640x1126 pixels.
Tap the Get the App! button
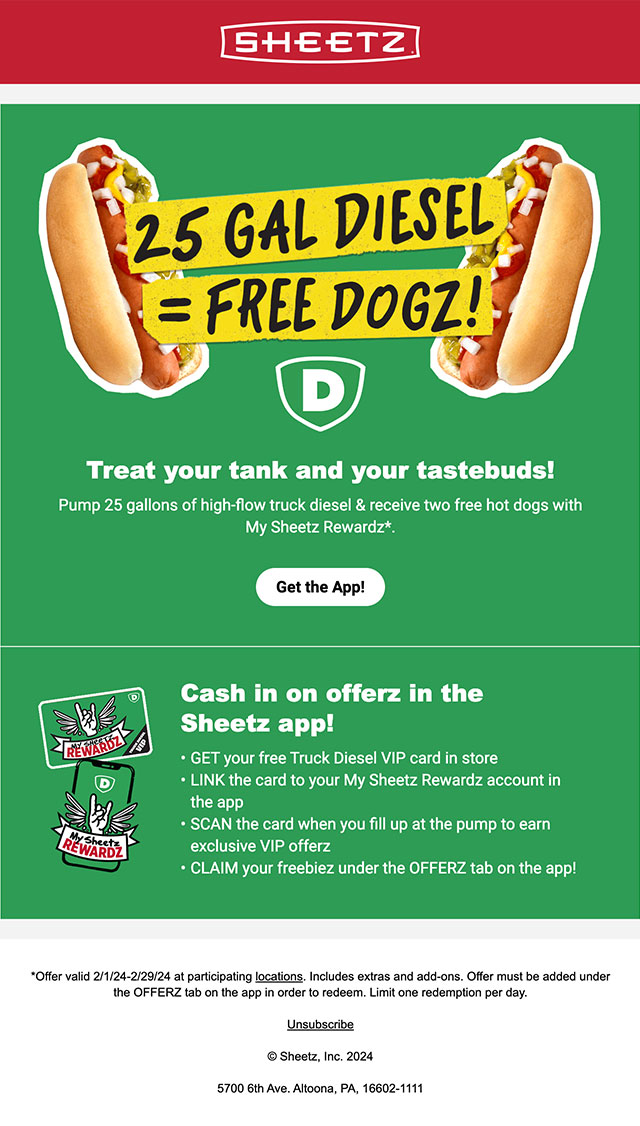[320, 587]
